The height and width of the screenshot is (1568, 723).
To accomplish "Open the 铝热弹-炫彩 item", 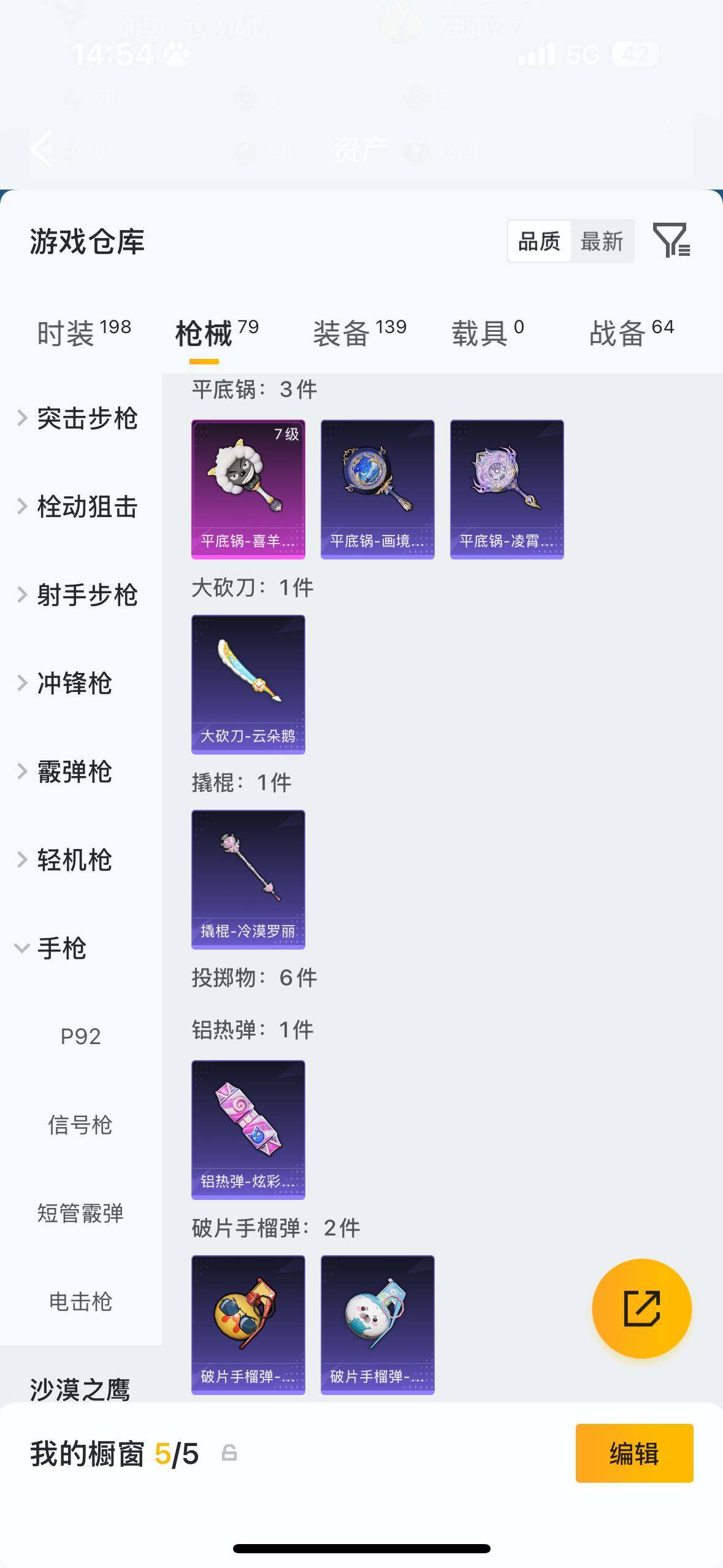I will [x=248, y=1129].
